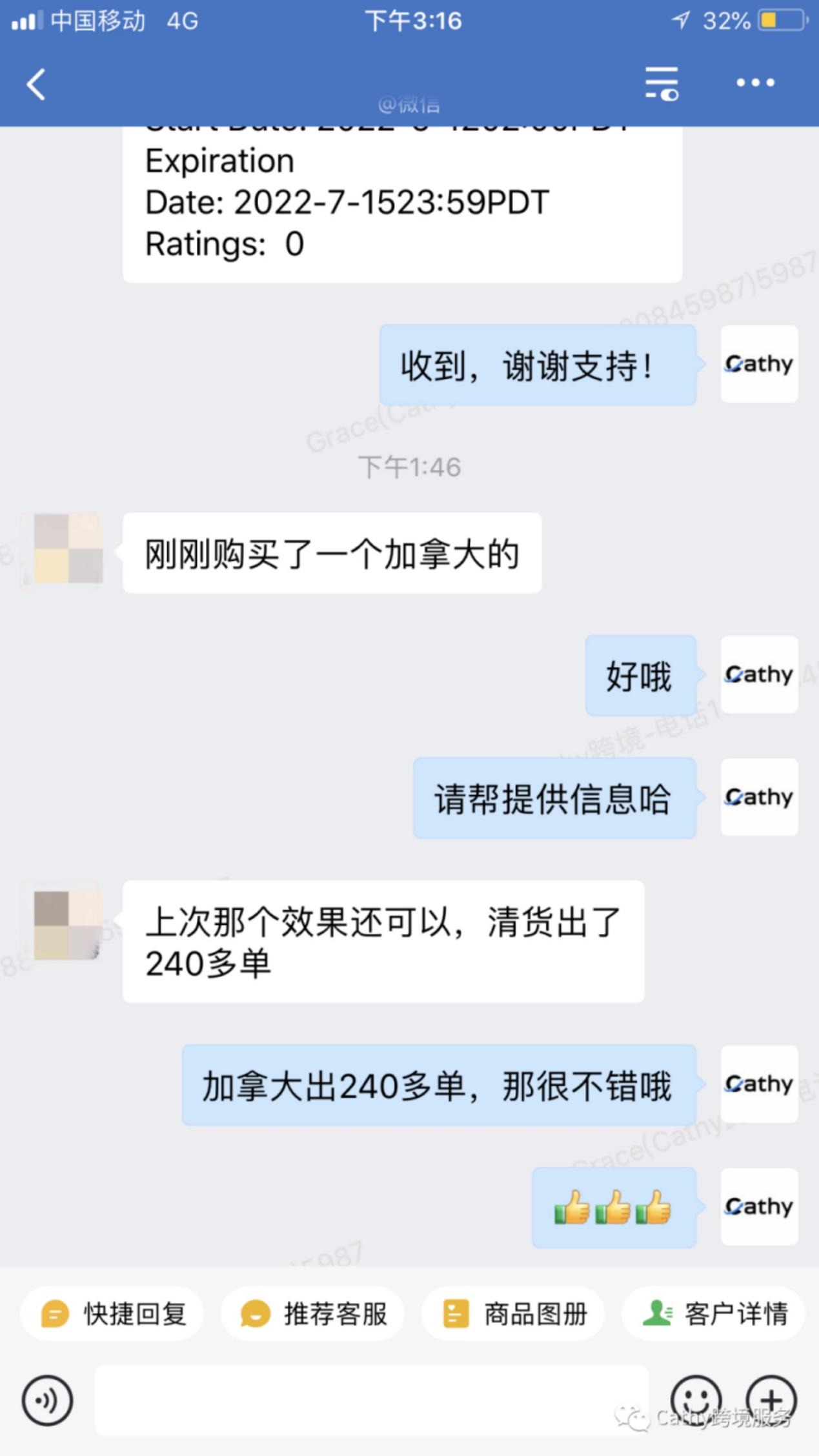
Task: Tap the yellow speech icon on 推荐客服
Action: (x=256, y=1313)
